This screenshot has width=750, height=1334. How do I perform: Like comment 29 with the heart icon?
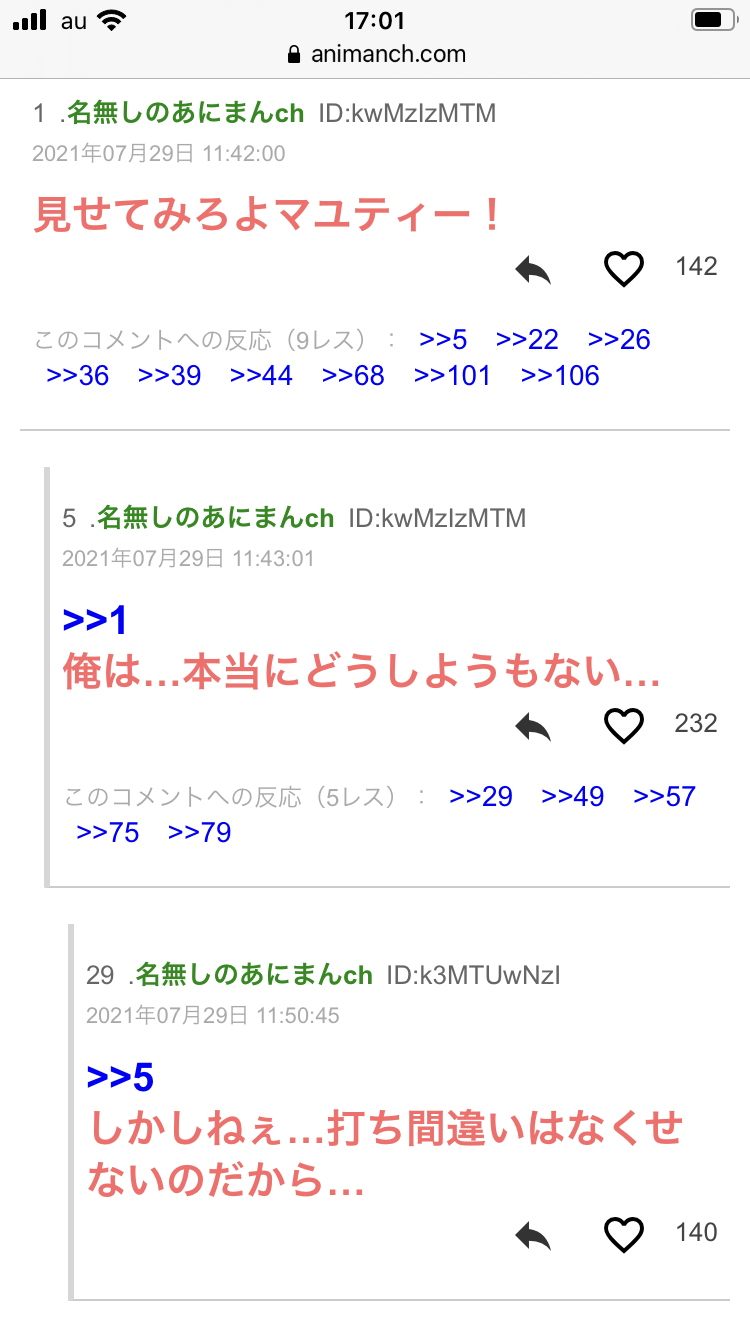point(624,1235)
